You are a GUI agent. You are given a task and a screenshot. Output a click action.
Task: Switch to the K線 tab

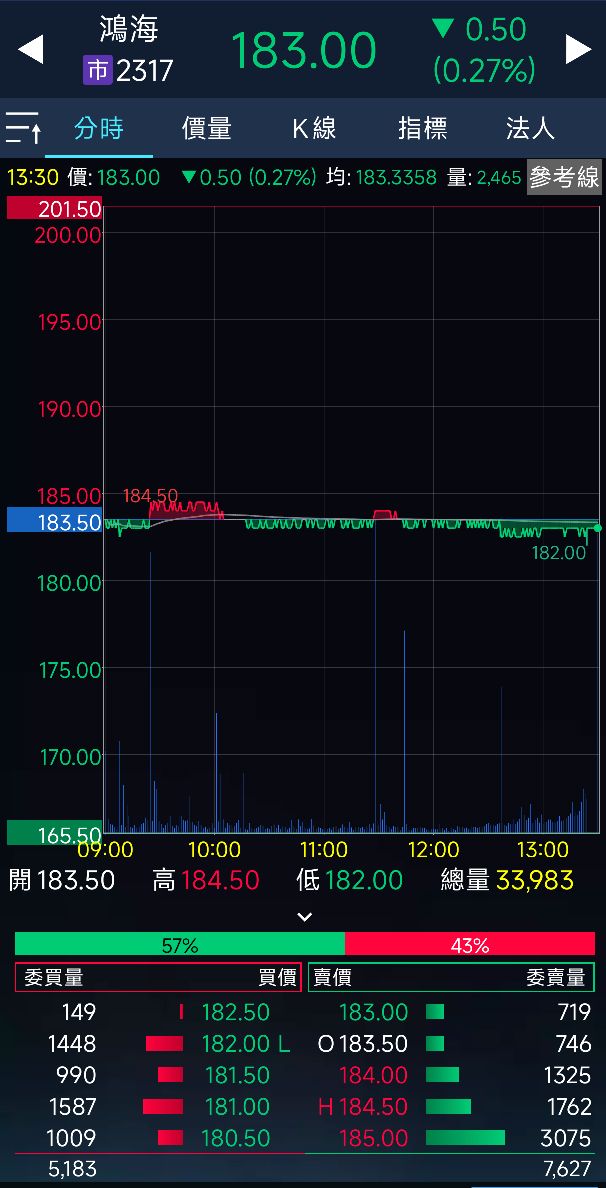click(314, 128)
